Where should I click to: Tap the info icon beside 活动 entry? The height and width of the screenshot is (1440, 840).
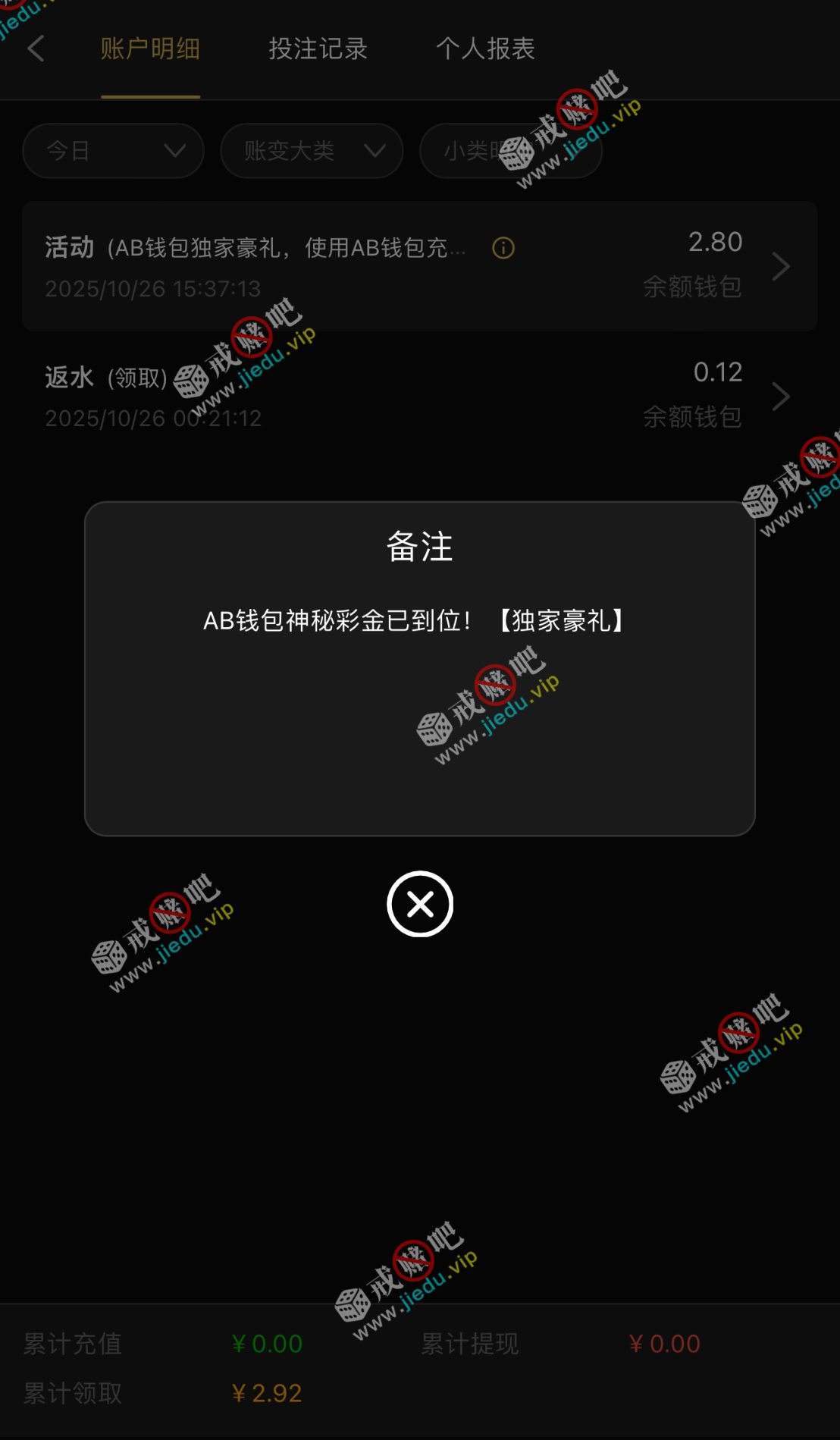(503, 248)
